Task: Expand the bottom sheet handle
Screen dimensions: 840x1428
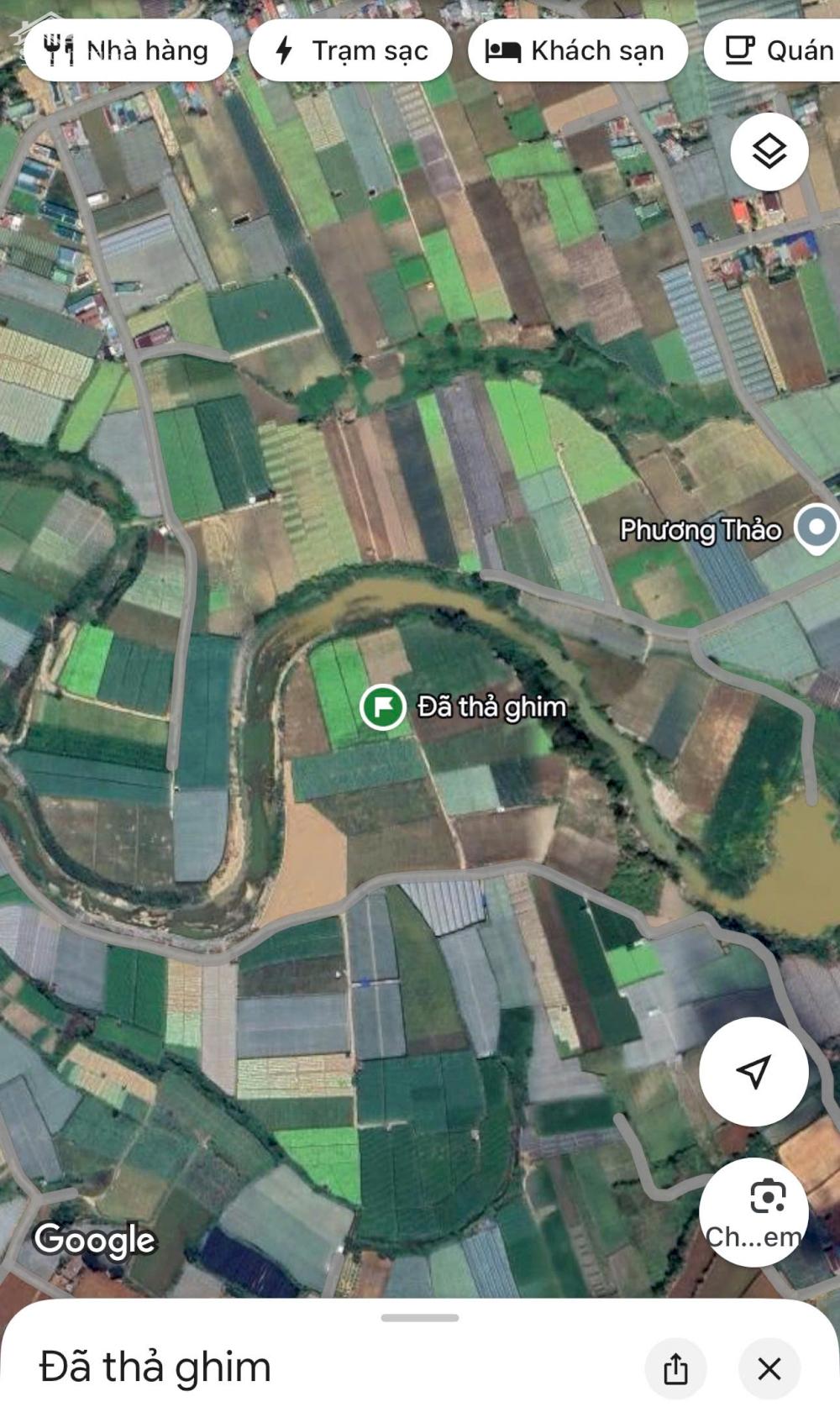Action: point(420,1318)
